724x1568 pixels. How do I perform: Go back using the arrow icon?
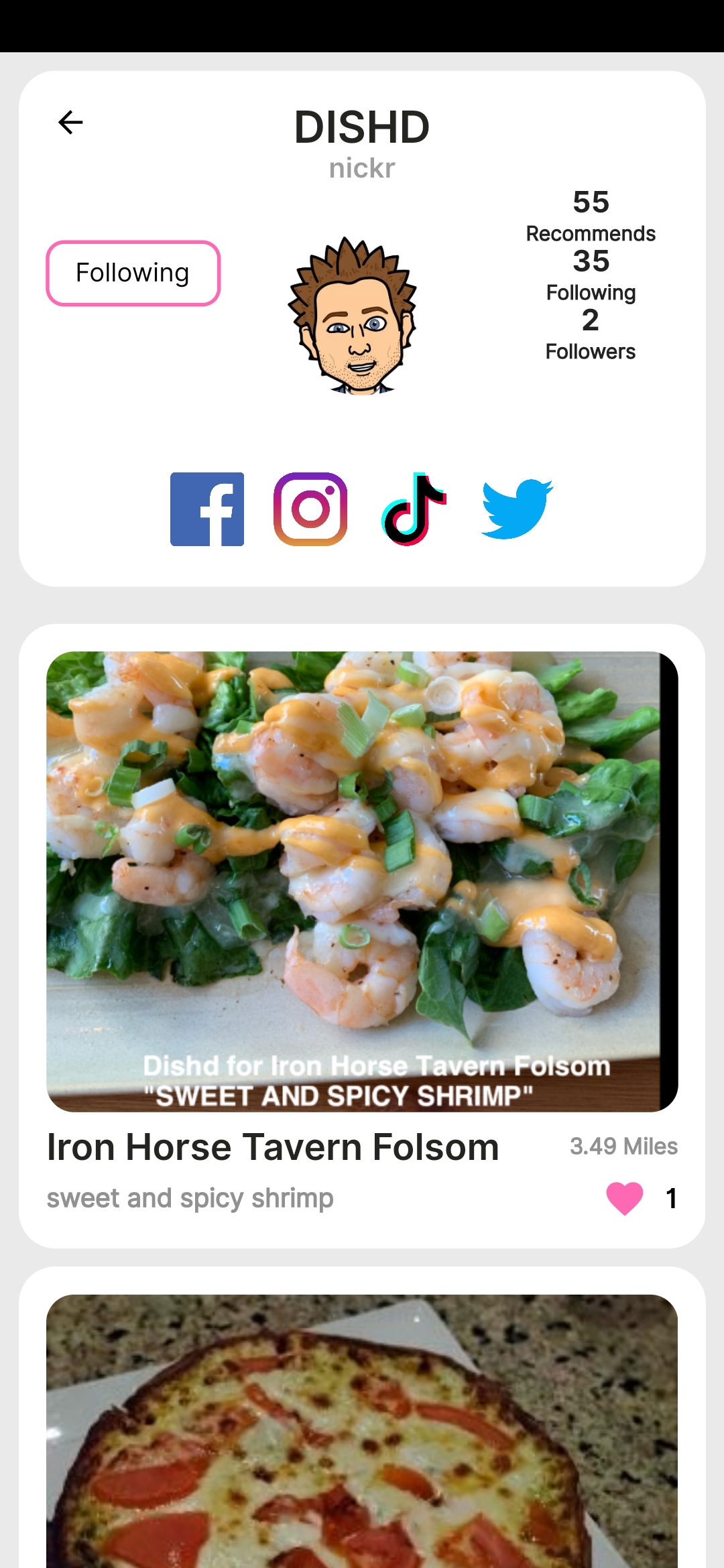pos(70,123)
